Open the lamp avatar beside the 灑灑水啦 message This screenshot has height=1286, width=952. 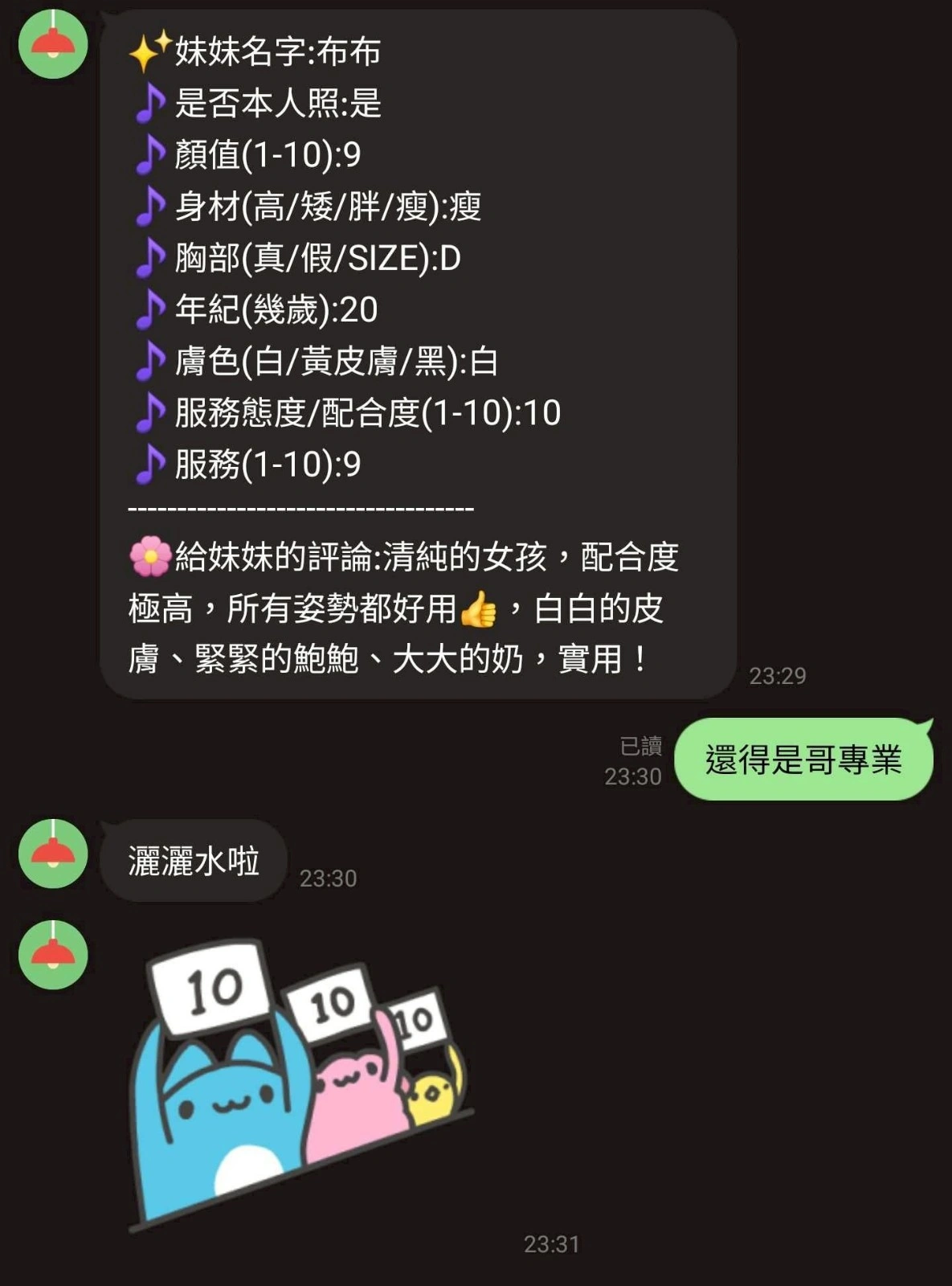(x=53, y=854)
